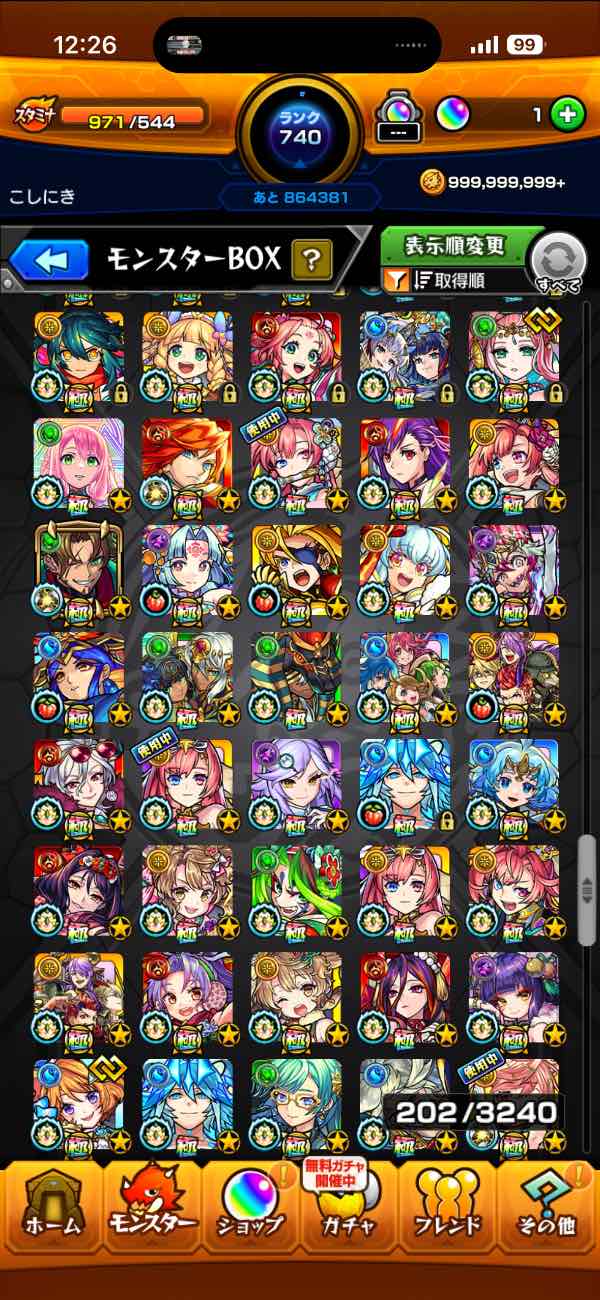The image size is (600, 1300).
Task: Change sort order via 表示順変更
Action: 455,245
